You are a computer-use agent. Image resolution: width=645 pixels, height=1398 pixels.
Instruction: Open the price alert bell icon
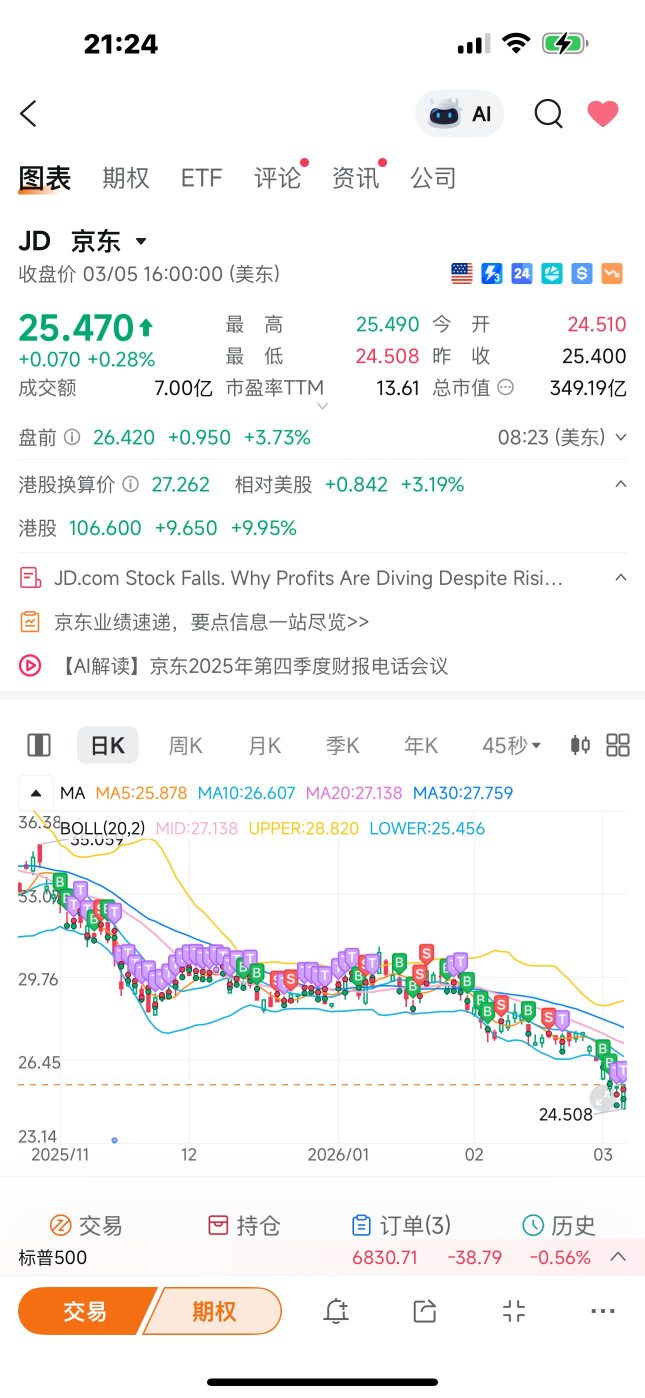coord(336,1311)
